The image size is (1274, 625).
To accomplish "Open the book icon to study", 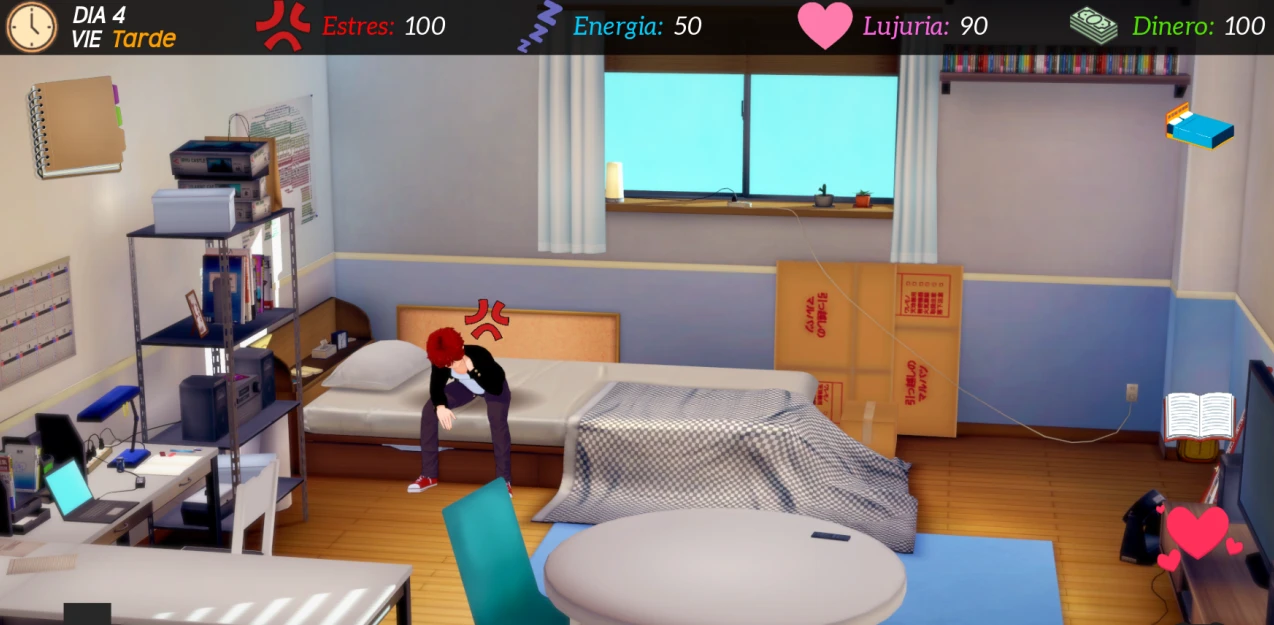I will coord(1199,415).
